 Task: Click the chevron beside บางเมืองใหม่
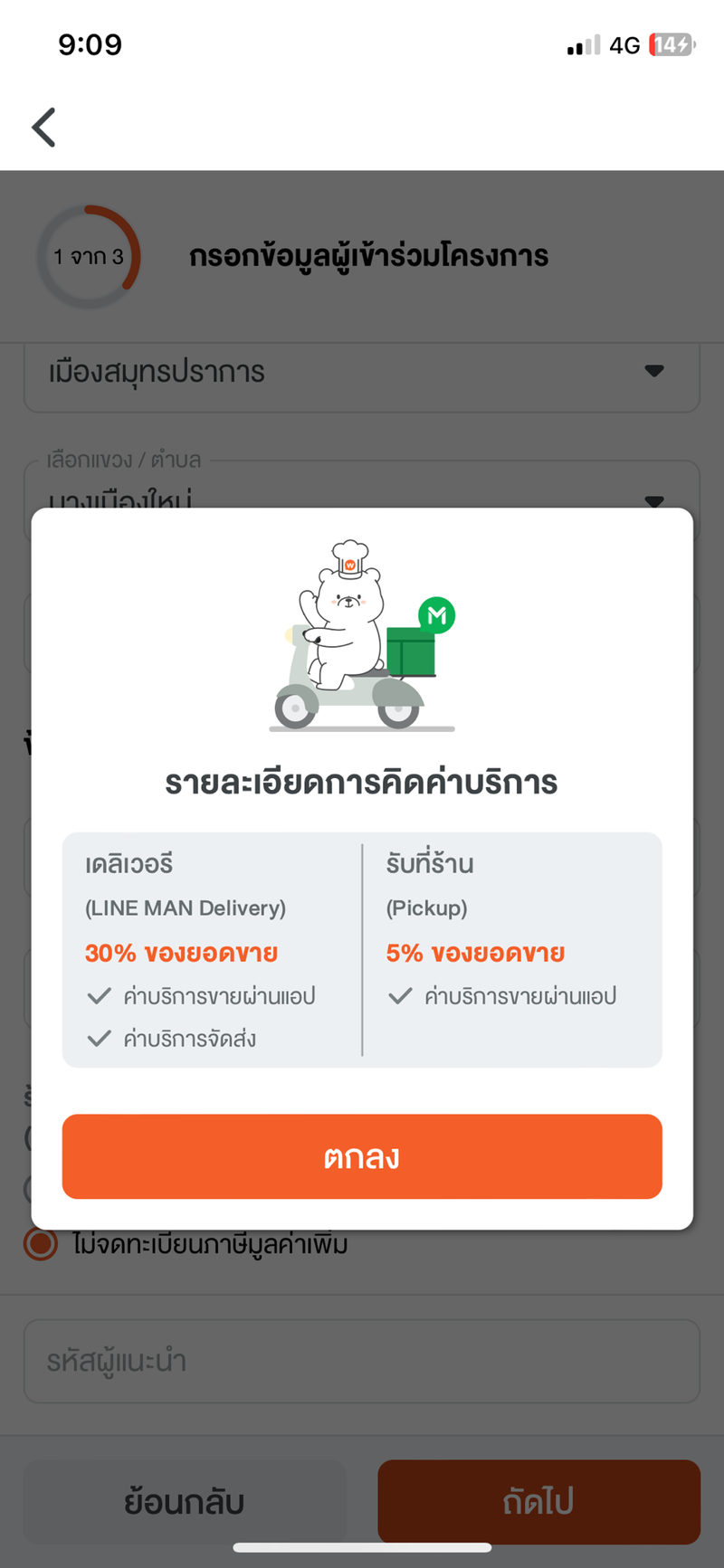[x=654, y=499]
